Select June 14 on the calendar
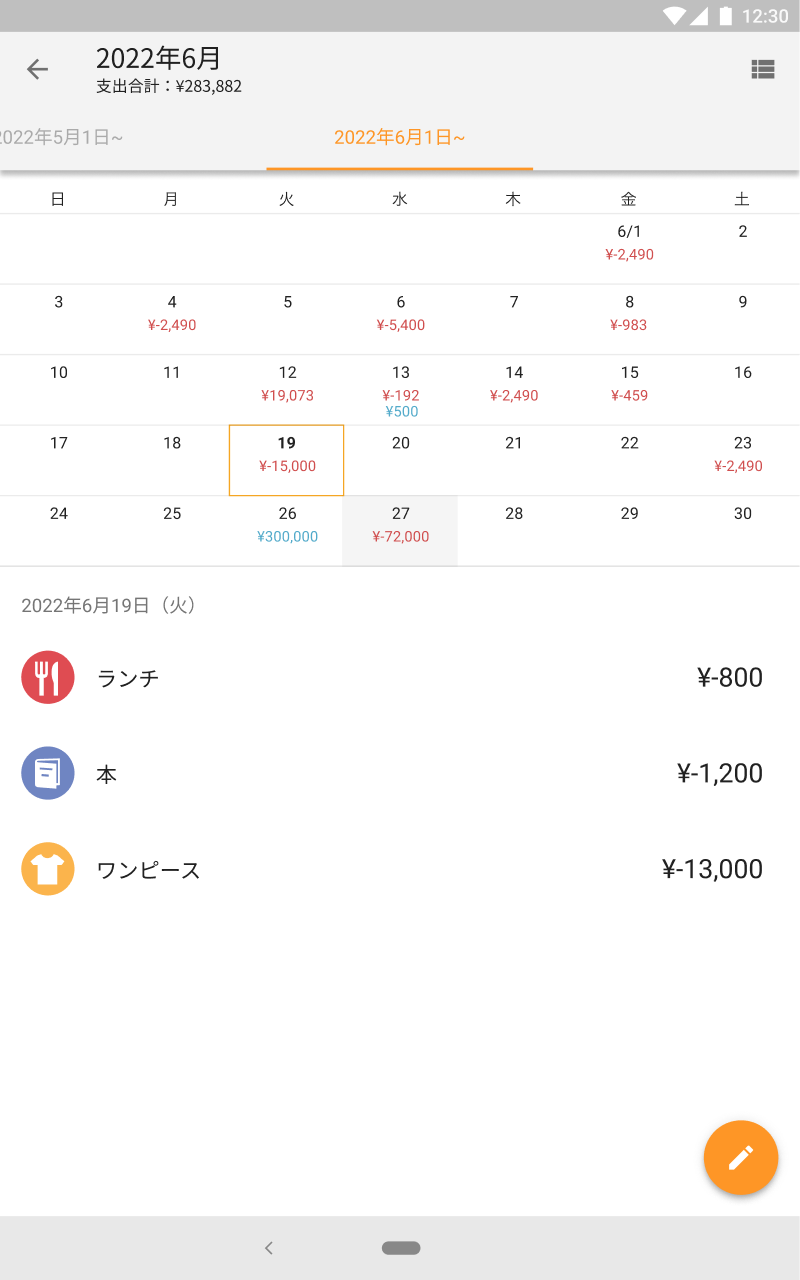Viewport: 800px width, 1280px height. pos(514,389)
